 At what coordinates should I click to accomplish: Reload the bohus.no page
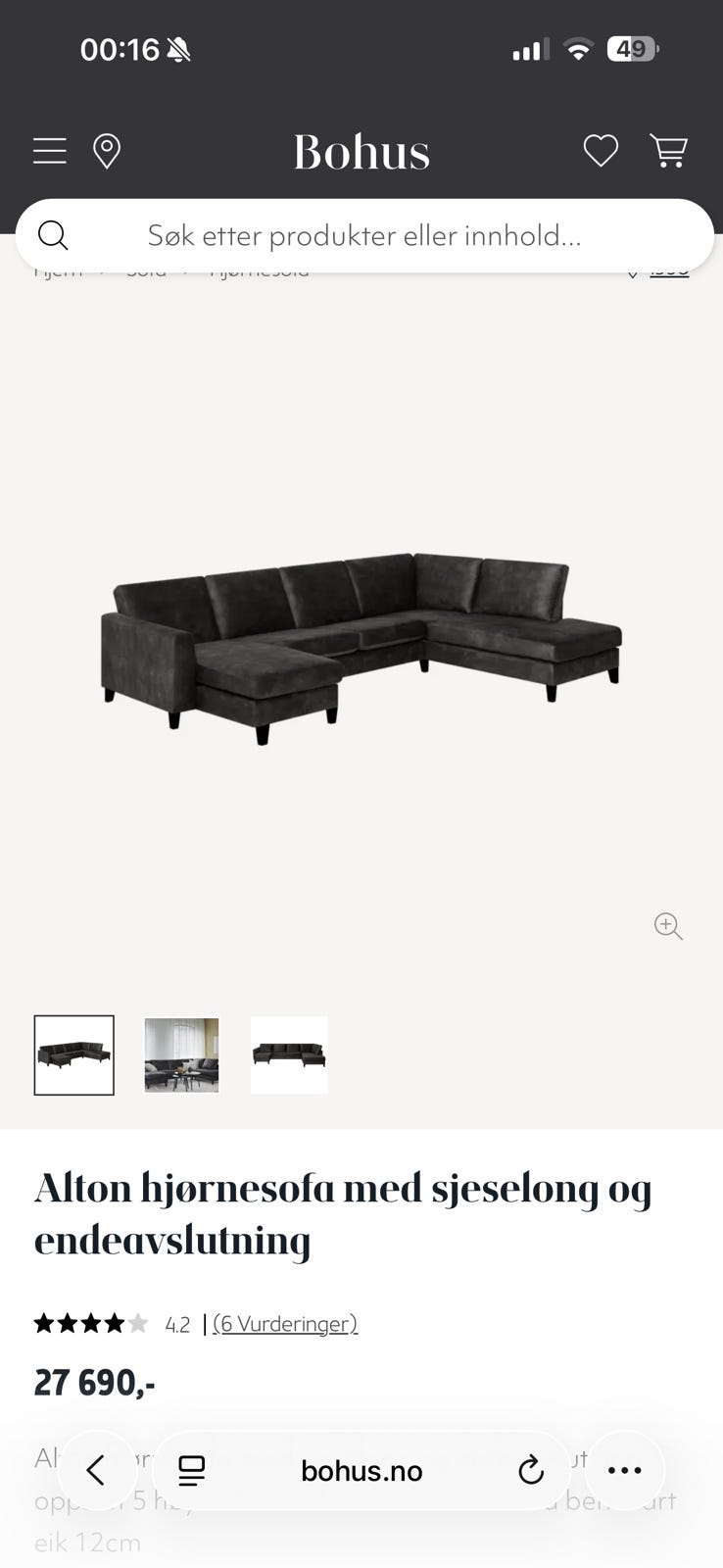click(x=530, y=1470)
